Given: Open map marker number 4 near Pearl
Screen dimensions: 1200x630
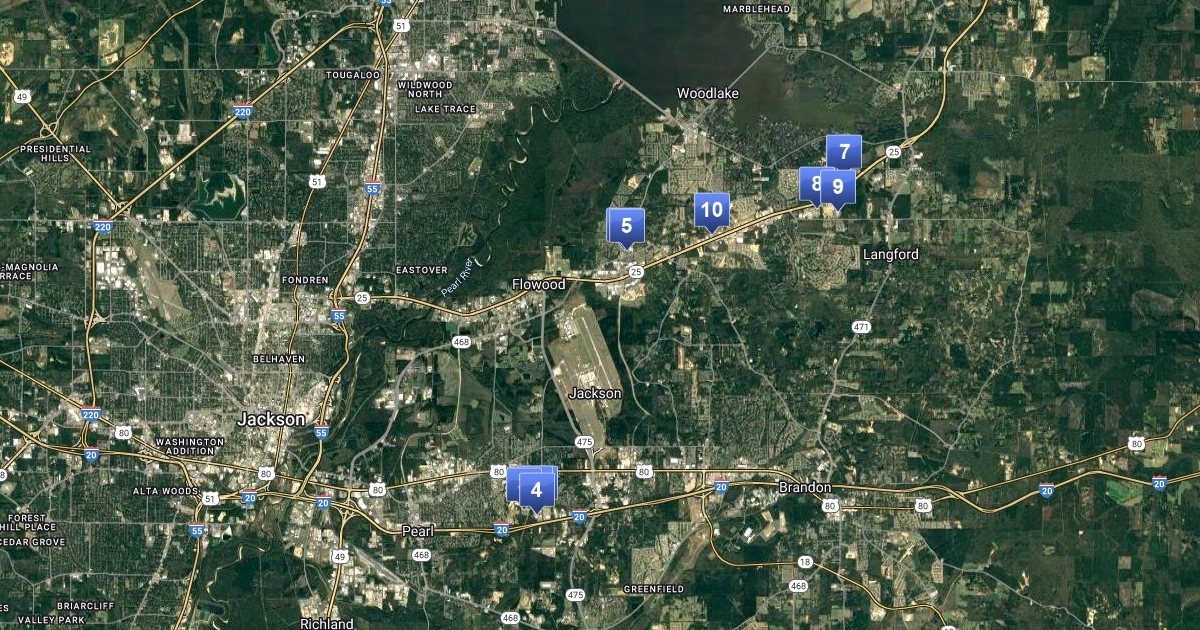Looking at the screenshot, I should (537, 490).
